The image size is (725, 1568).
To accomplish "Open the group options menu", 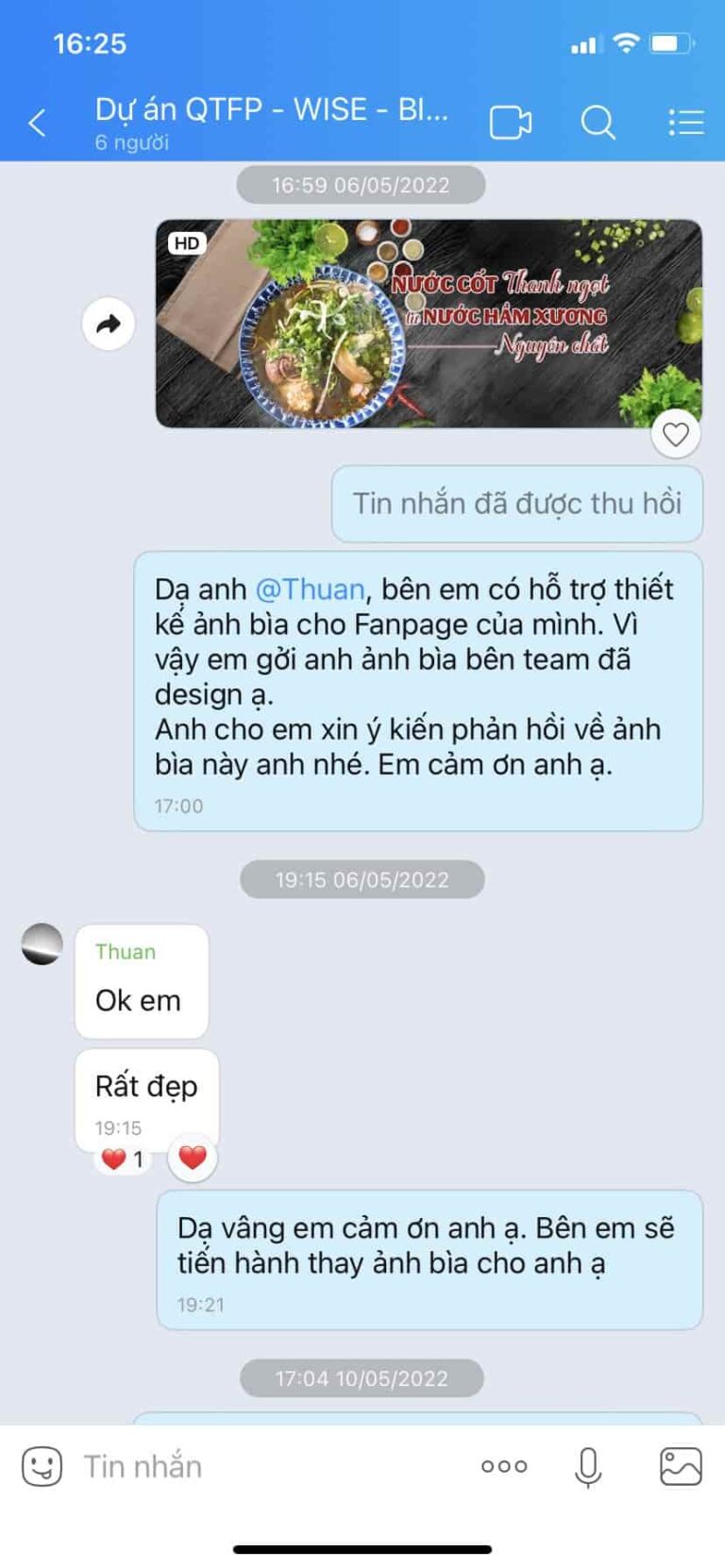I will [x=685, y=123].
